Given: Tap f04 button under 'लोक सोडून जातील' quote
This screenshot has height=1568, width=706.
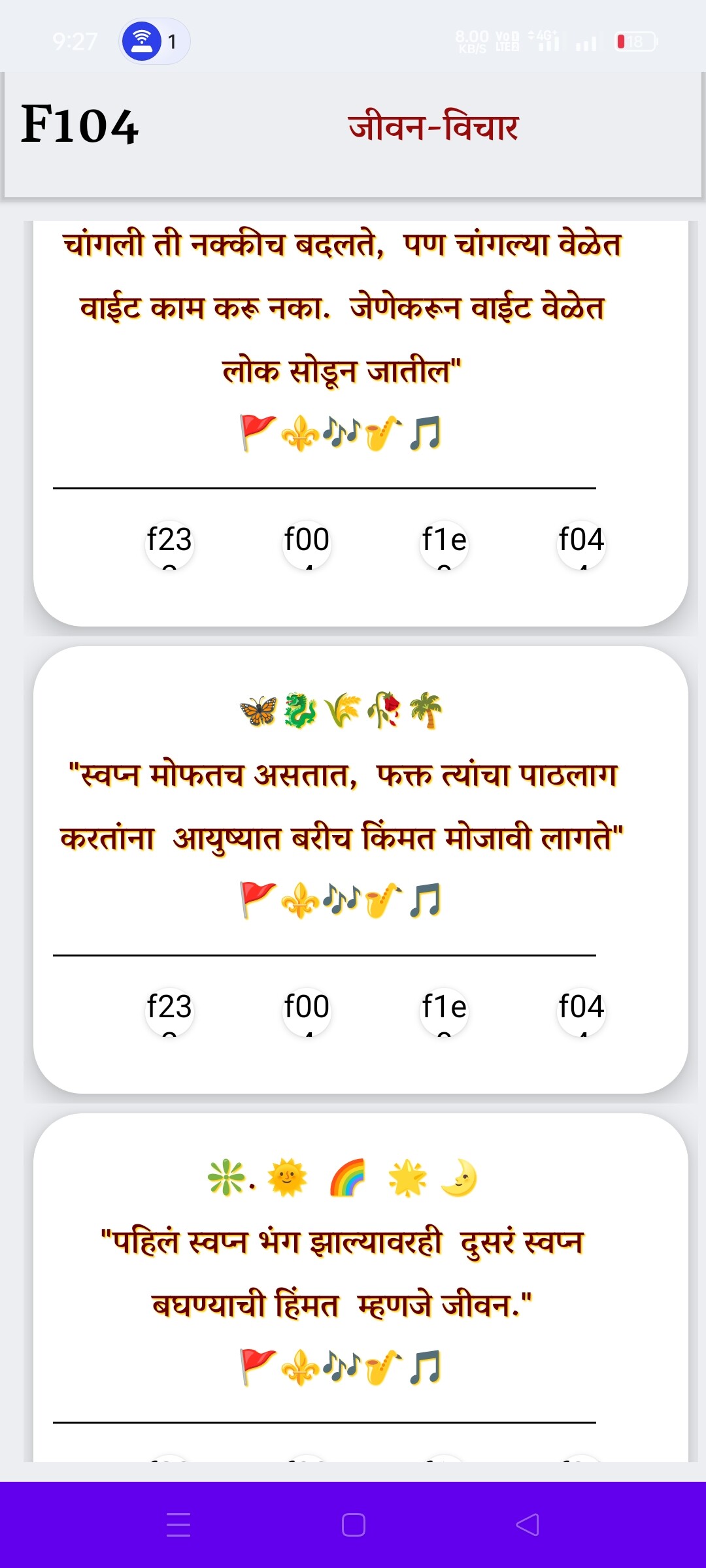Looking at the screenshot, I should tap(581, 545).
